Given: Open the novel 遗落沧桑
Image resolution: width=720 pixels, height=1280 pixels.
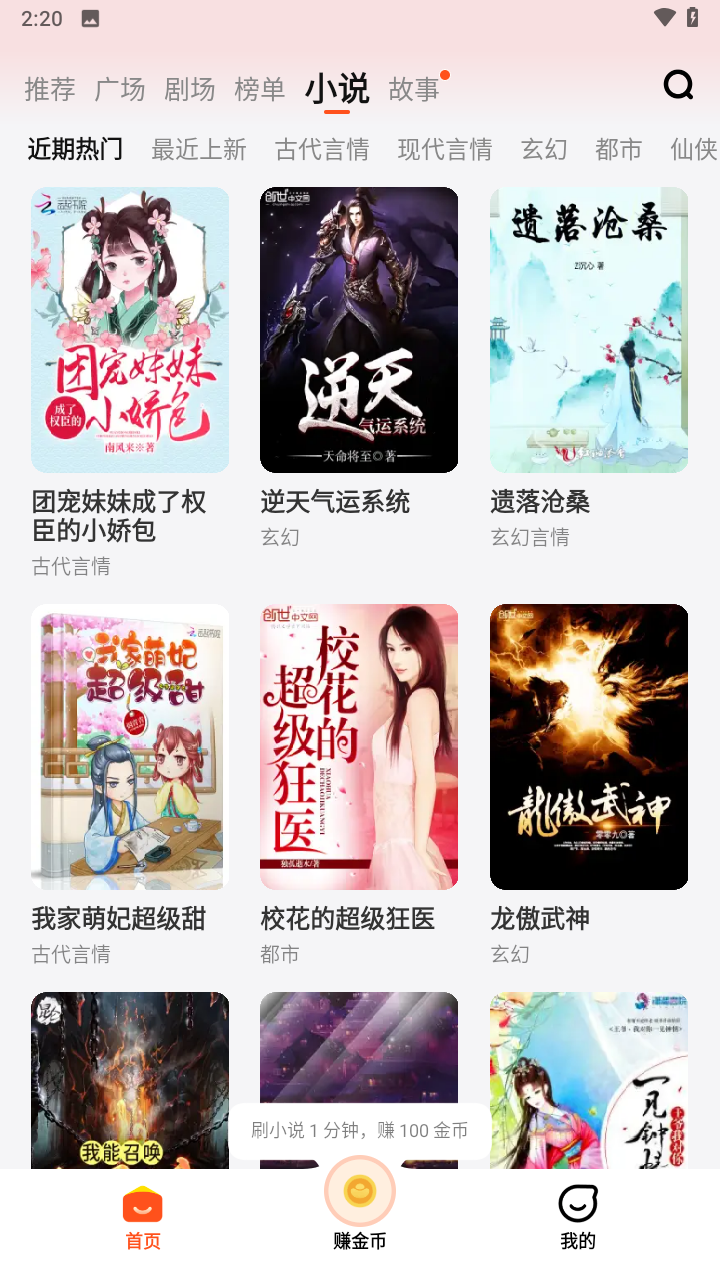Looking at the screenshot, I should (x=589, y=330).
